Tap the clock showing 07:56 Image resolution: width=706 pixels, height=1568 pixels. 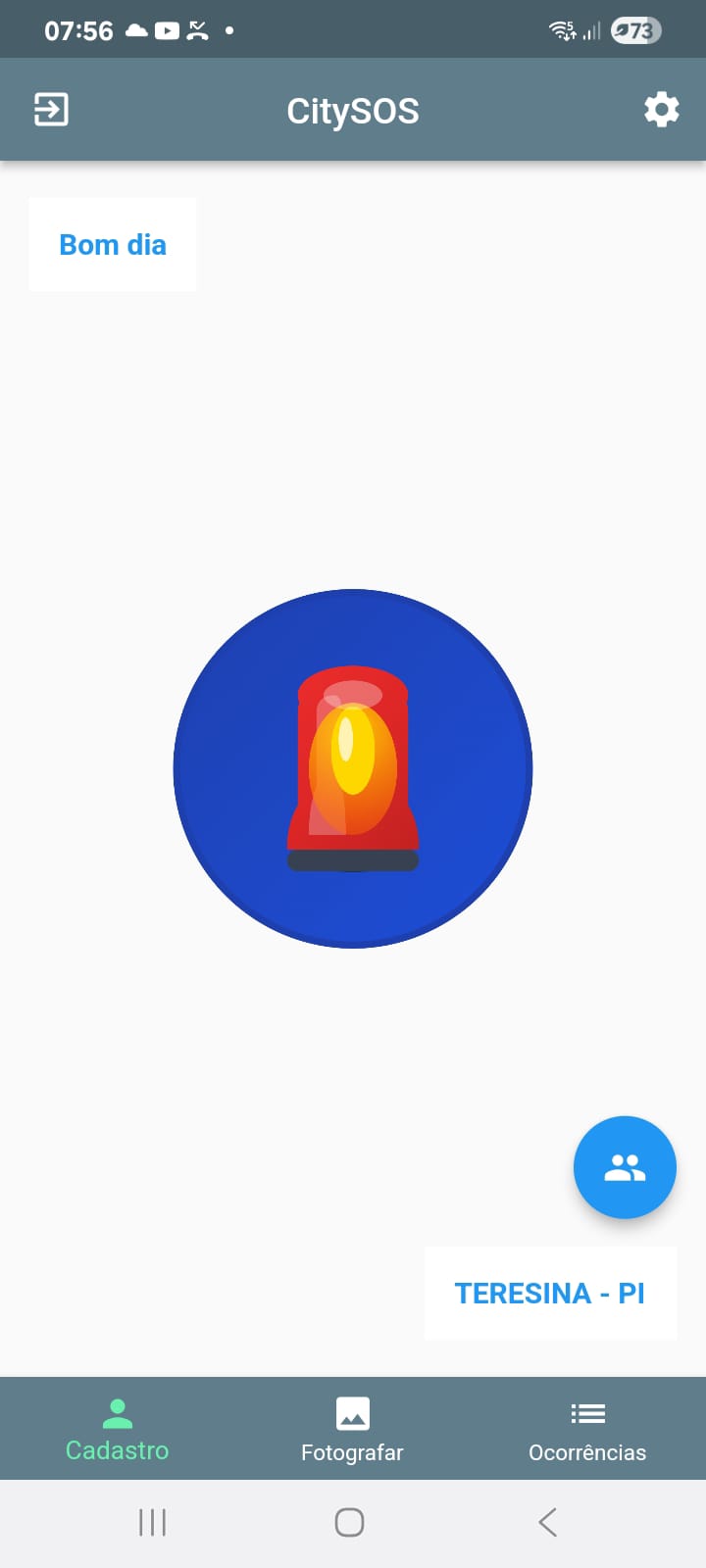click(78, 29)
